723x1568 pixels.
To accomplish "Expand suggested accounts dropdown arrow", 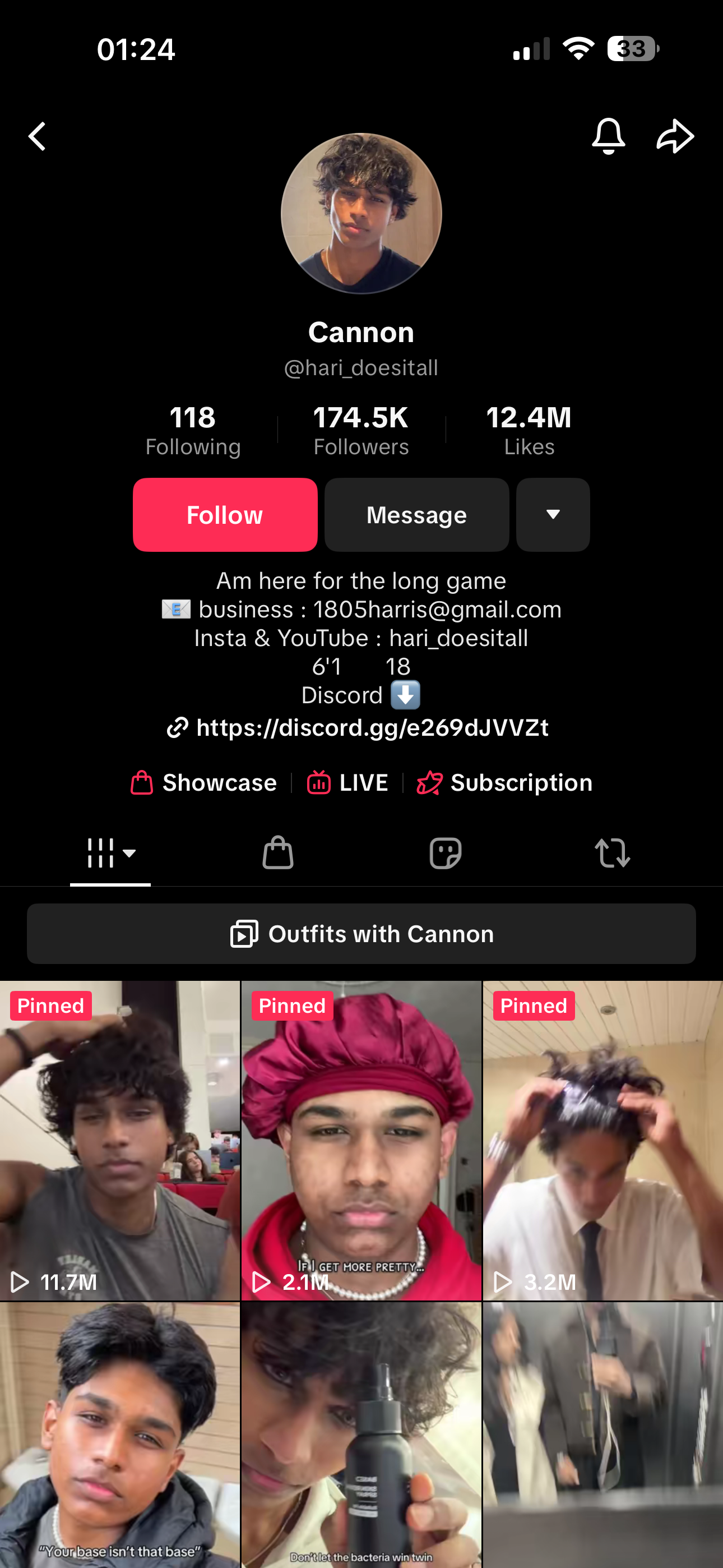I will click(x=553, y=515).
